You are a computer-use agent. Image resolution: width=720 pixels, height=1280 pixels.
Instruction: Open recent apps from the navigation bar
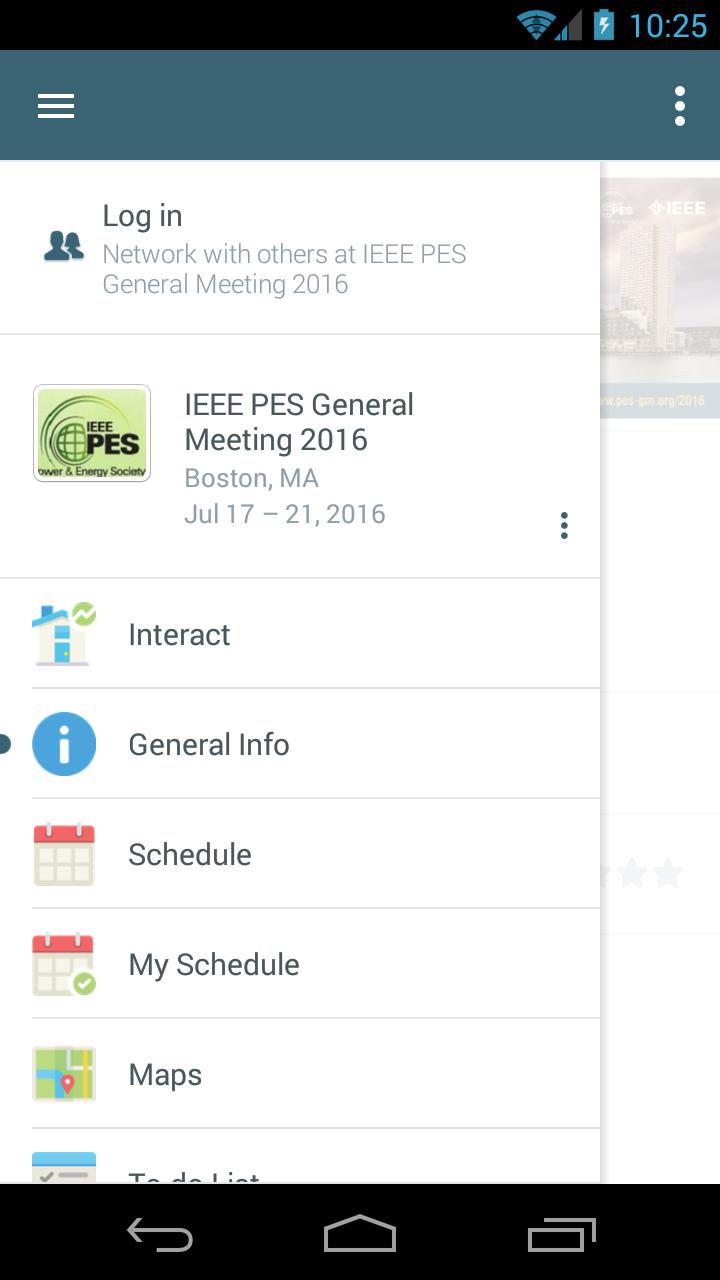[x=562, y=1234]
